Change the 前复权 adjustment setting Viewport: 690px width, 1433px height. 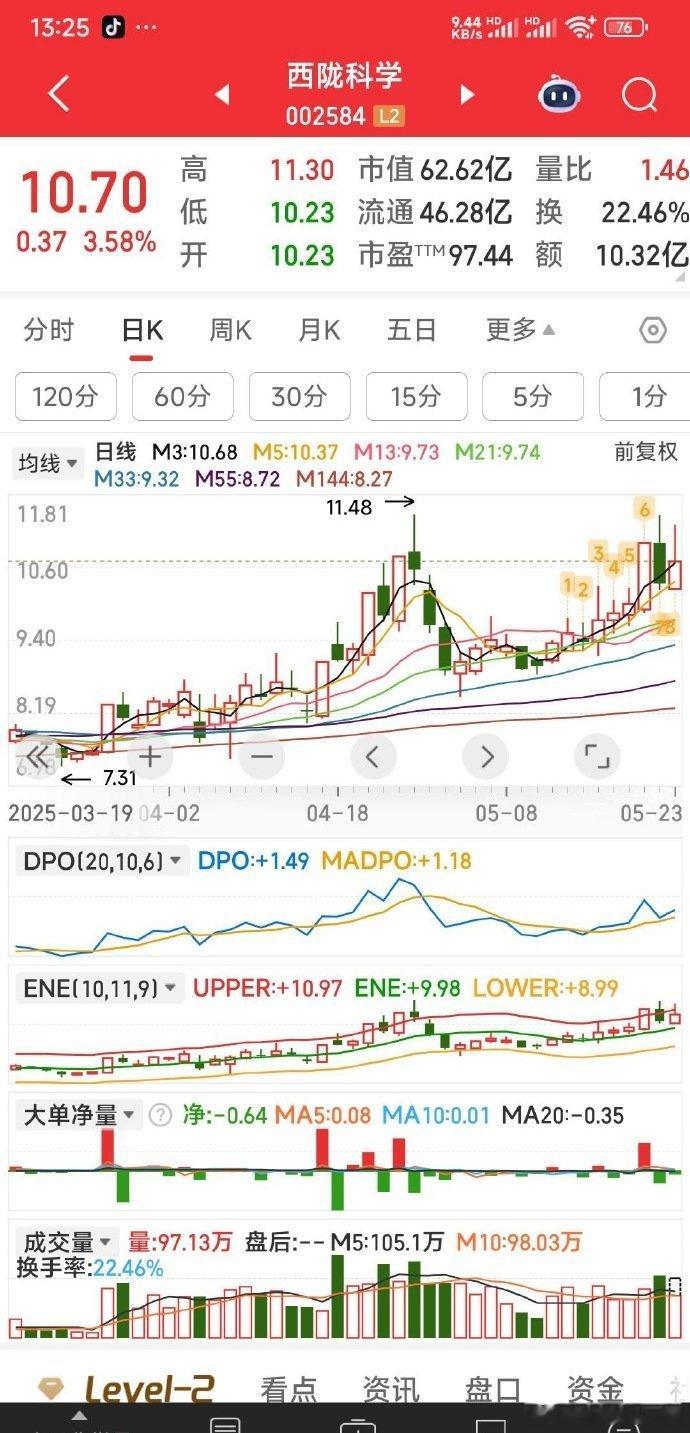646,452
